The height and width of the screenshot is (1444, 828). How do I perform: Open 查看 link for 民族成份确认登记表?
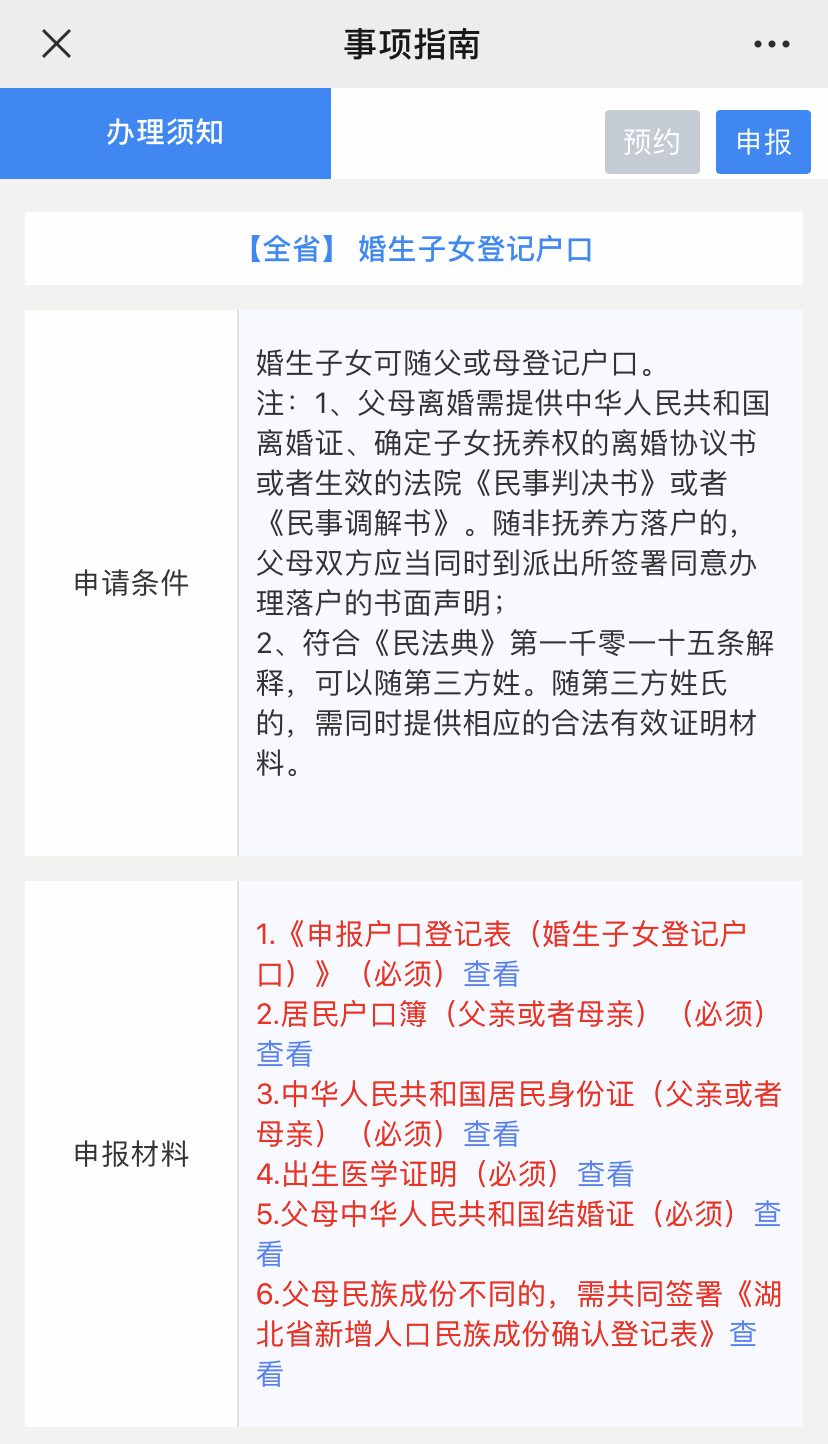[x=743, y=1334]
